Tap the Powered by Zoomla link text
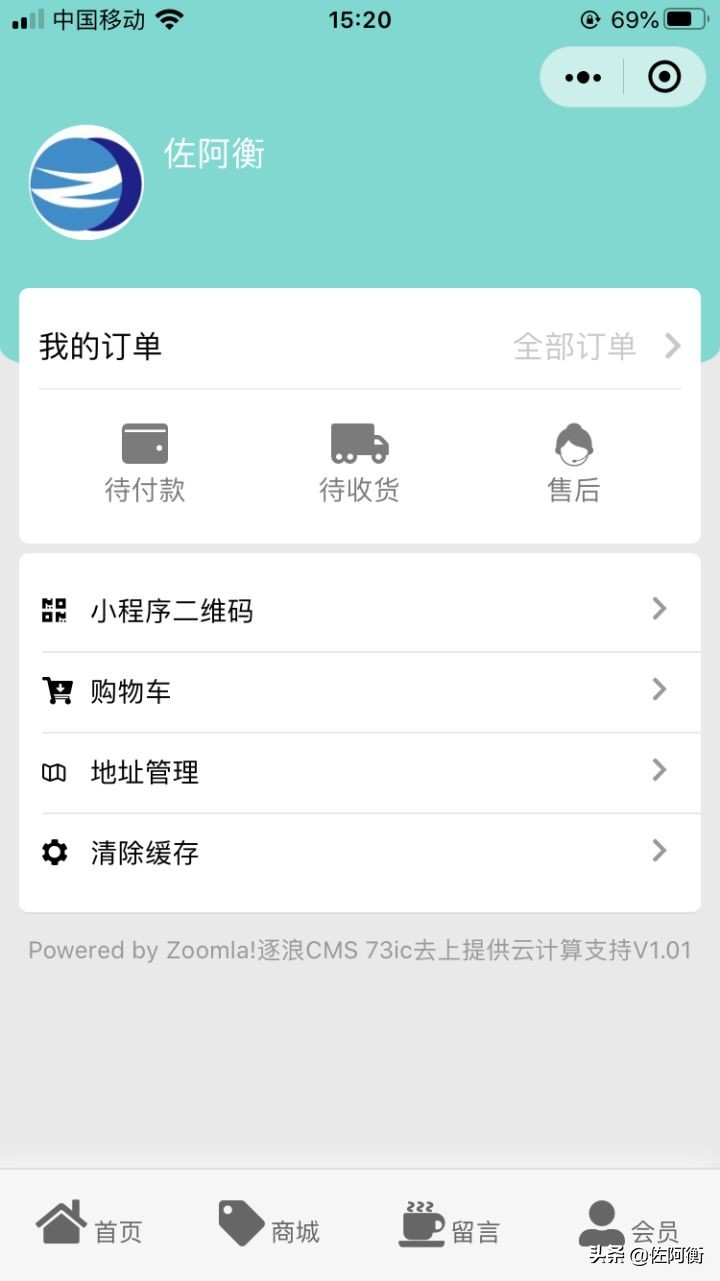This screenshot has width=720, height=1281. click(360, 949)
